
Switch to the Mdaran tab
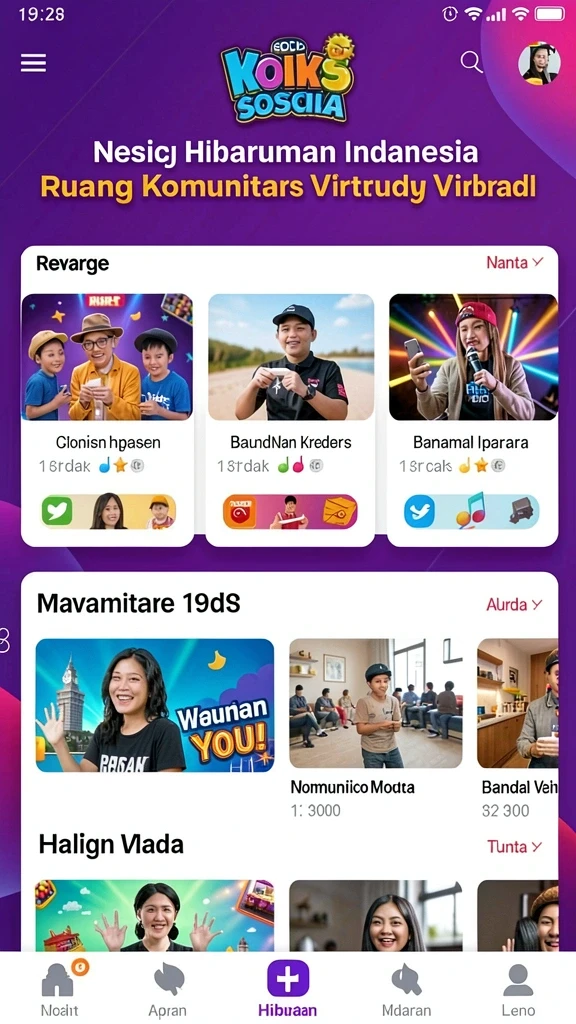406,988
